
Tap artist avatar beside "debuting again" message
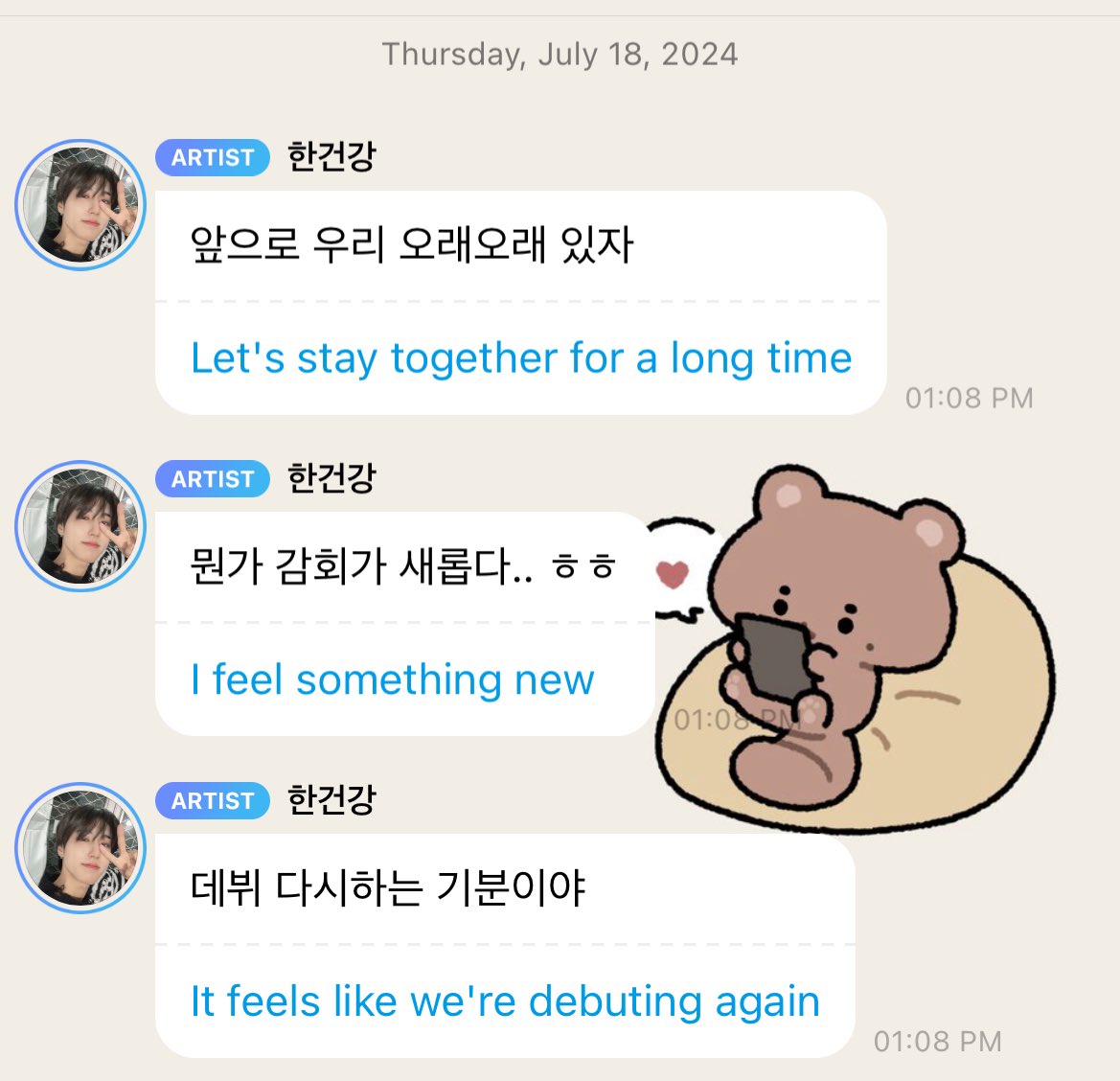pyautogui.click(x=80, y=848)
